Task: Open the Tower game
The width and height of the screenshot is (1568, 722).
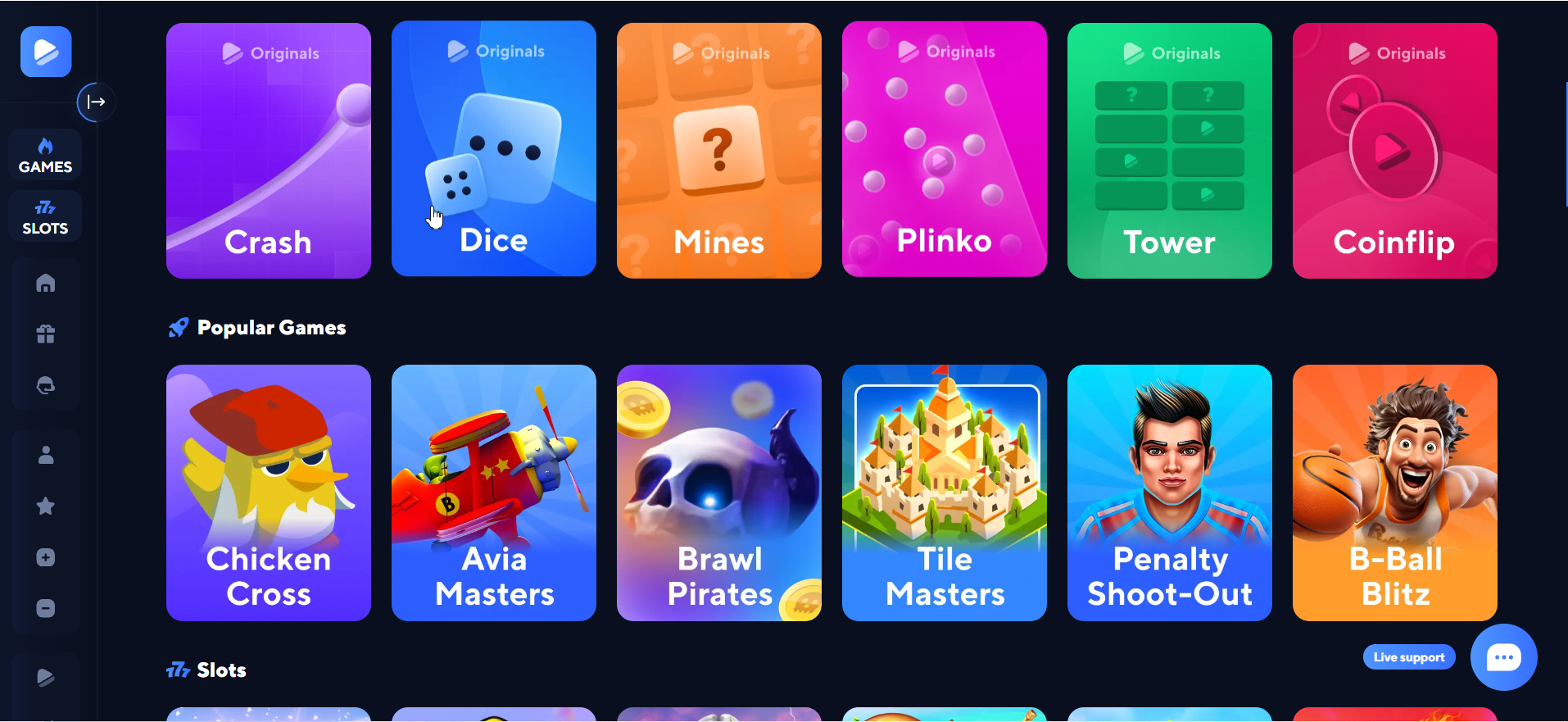Action: [x=1169, y=151]
